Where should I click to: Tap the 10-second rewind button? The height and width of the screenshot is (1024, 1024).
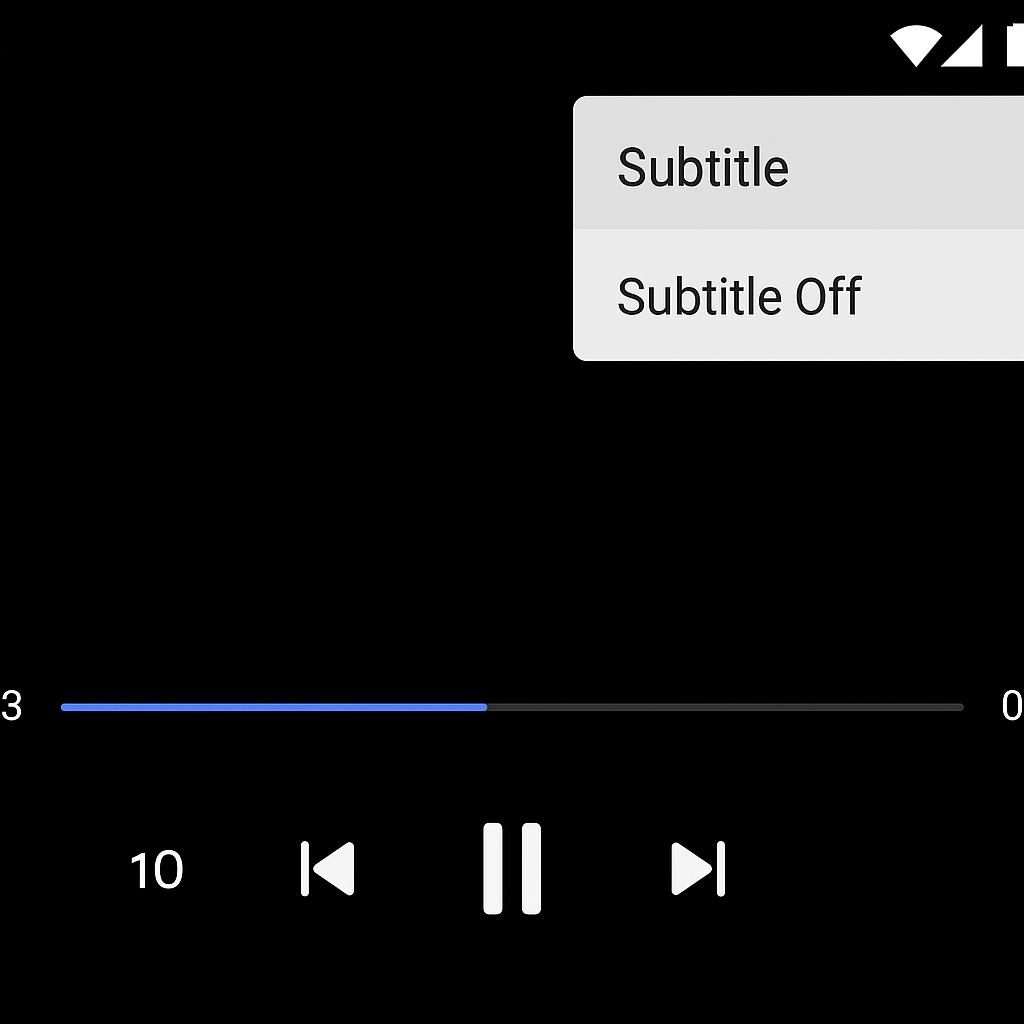[x=157, y=870]
